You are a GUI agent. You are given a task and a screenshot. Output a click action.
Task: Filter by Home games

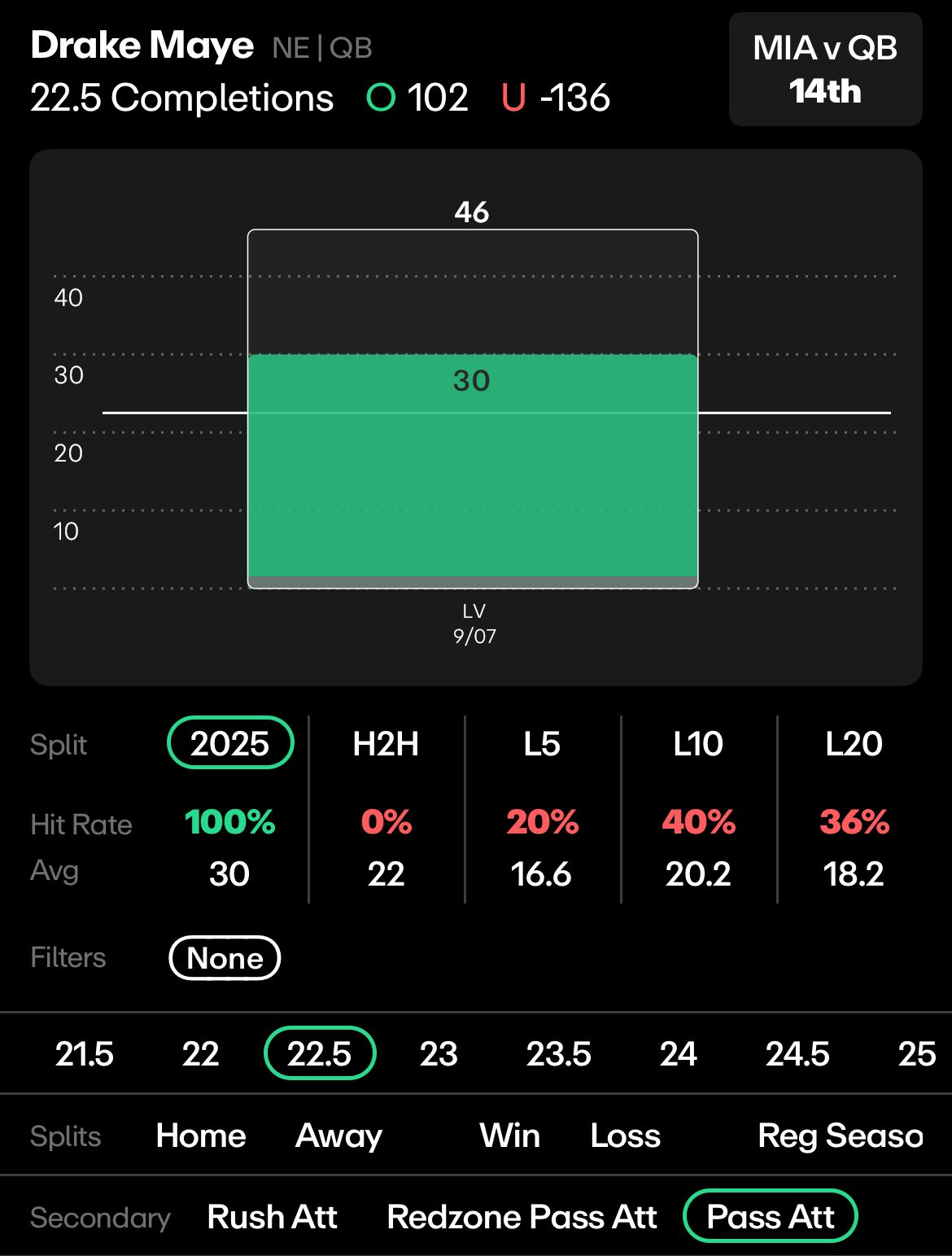pos(201,1136)
